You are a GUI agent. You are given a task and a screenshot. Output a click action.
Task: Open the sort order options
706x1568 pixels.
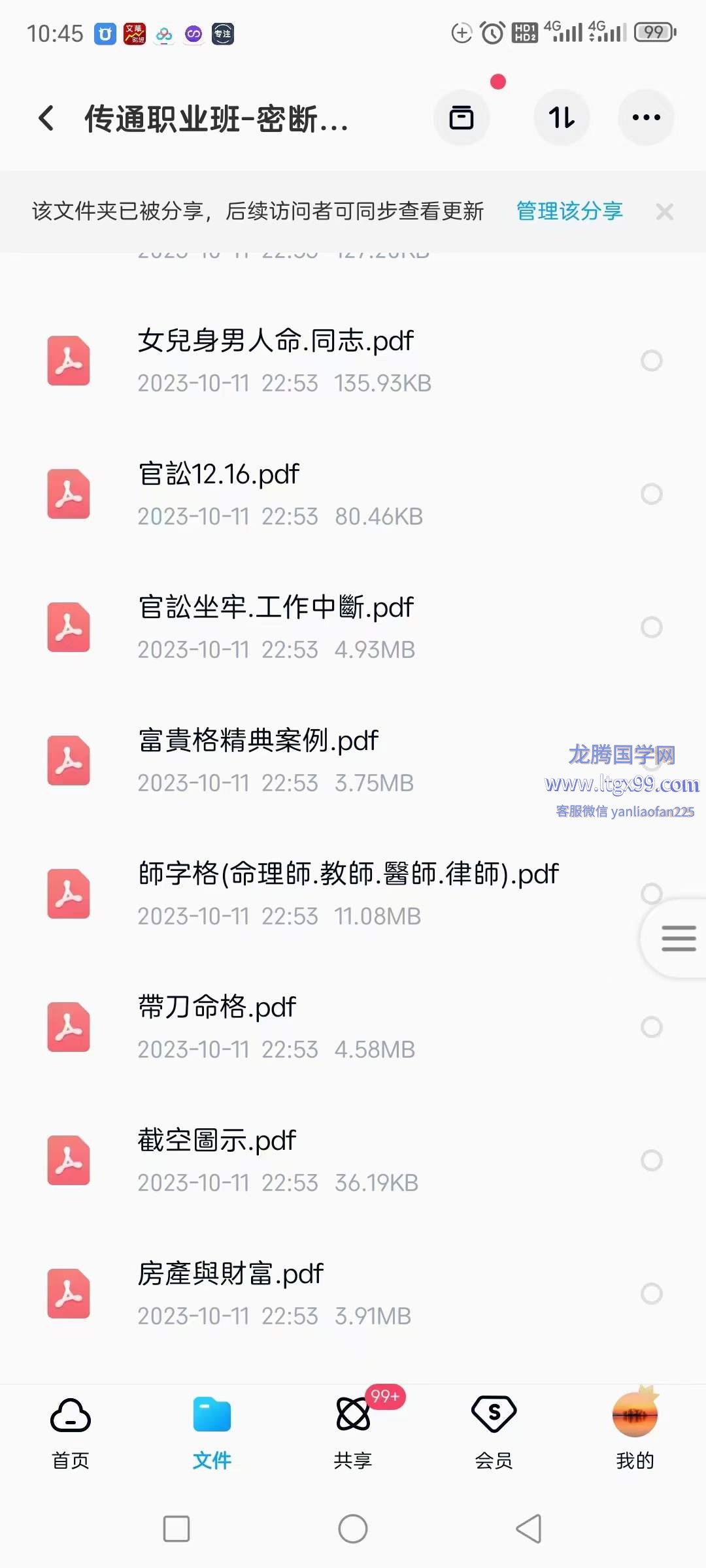tap(562, 118)
